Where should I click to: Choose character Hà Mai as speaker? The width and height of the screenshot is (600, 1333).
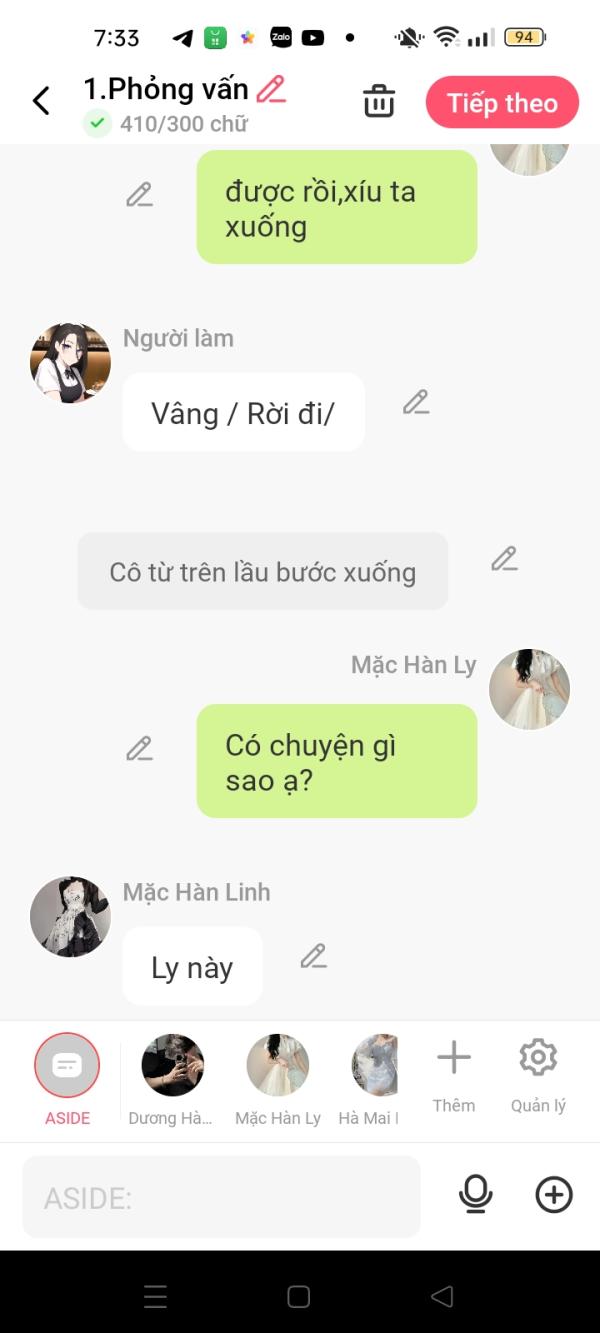375,1066
